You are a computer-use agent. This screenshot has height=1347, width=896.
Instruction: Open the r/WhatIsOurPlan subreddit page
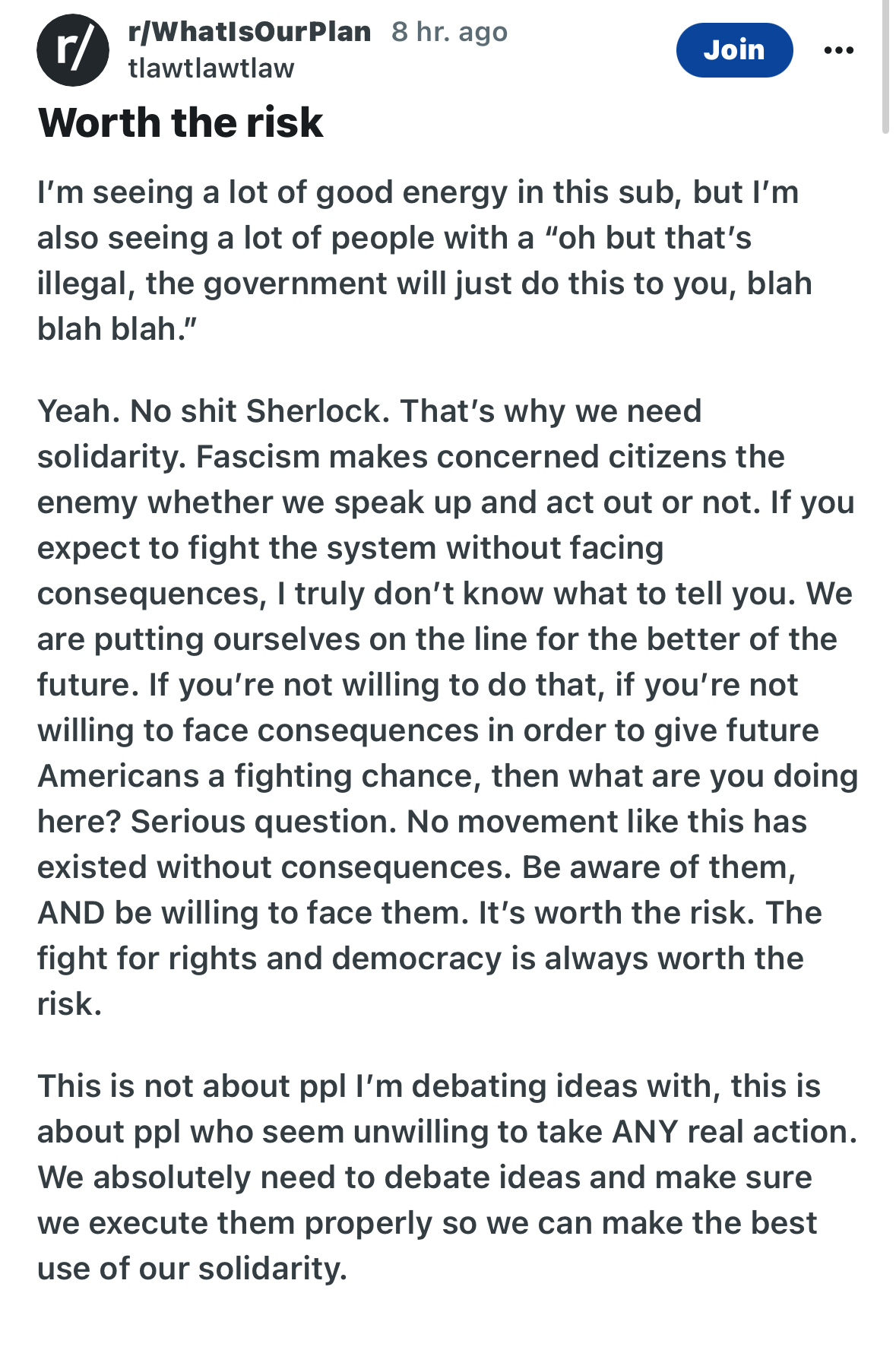click(249, 32)
